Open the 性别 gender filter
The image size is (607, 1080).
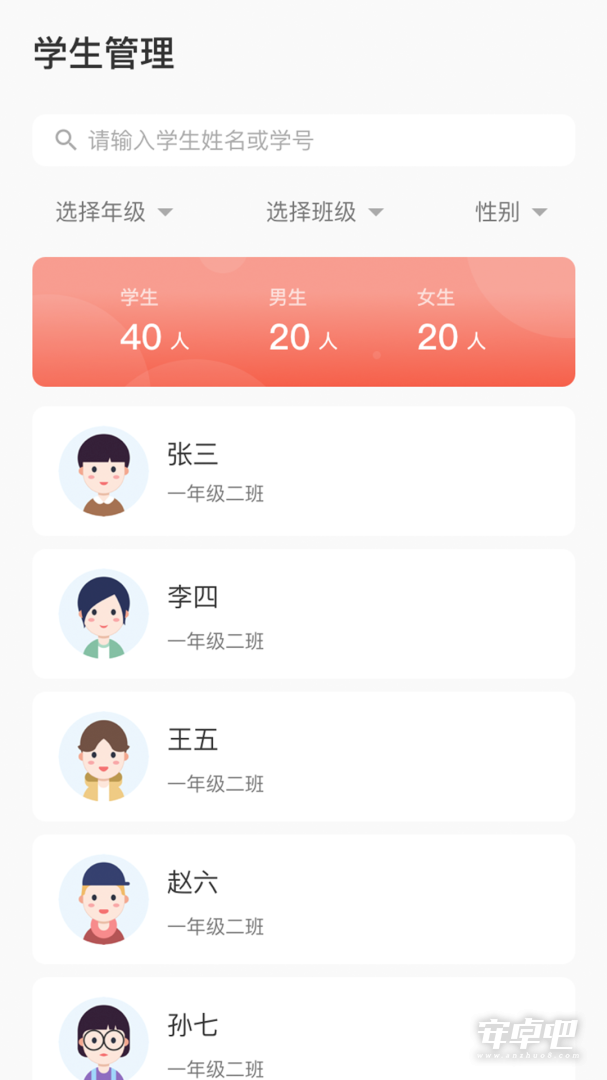pos(511,212)
